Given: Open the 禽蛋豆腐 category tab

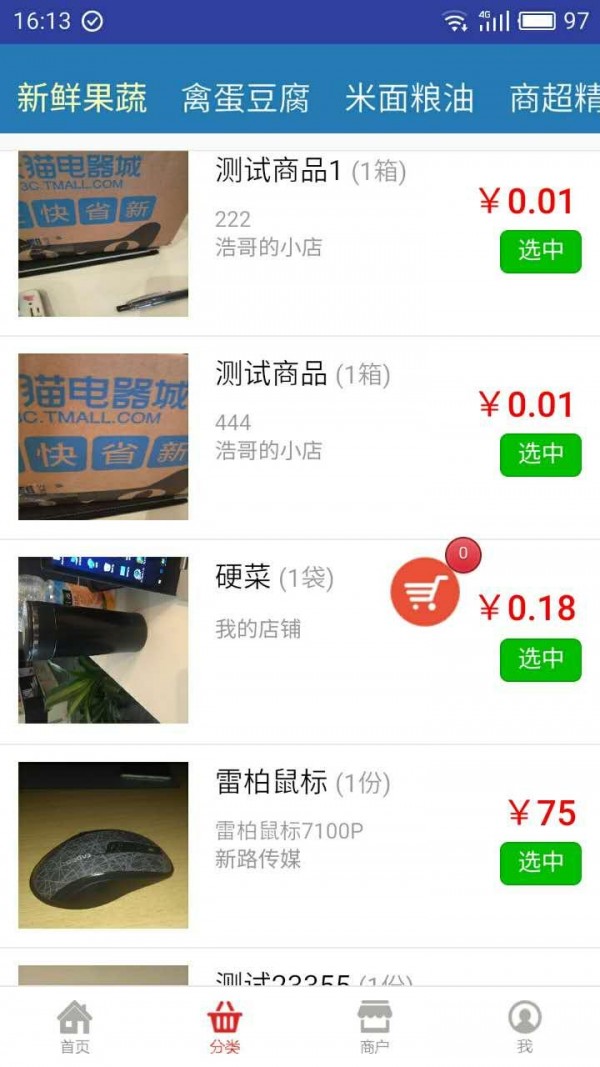Looking at the screenshot, I should 245,98.
